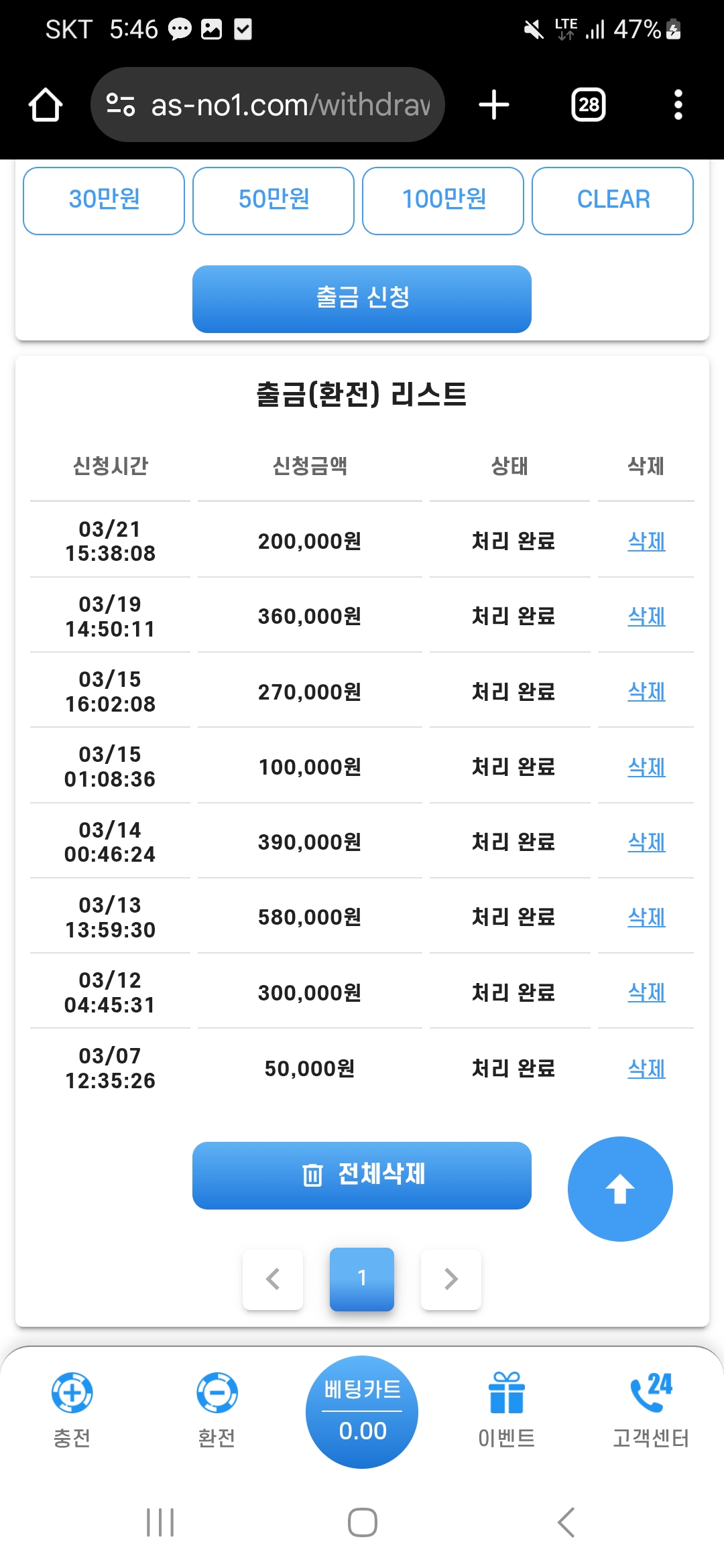Go to the next page of the list
The height and width of the screenshot is (1568, 724).
451,1279
